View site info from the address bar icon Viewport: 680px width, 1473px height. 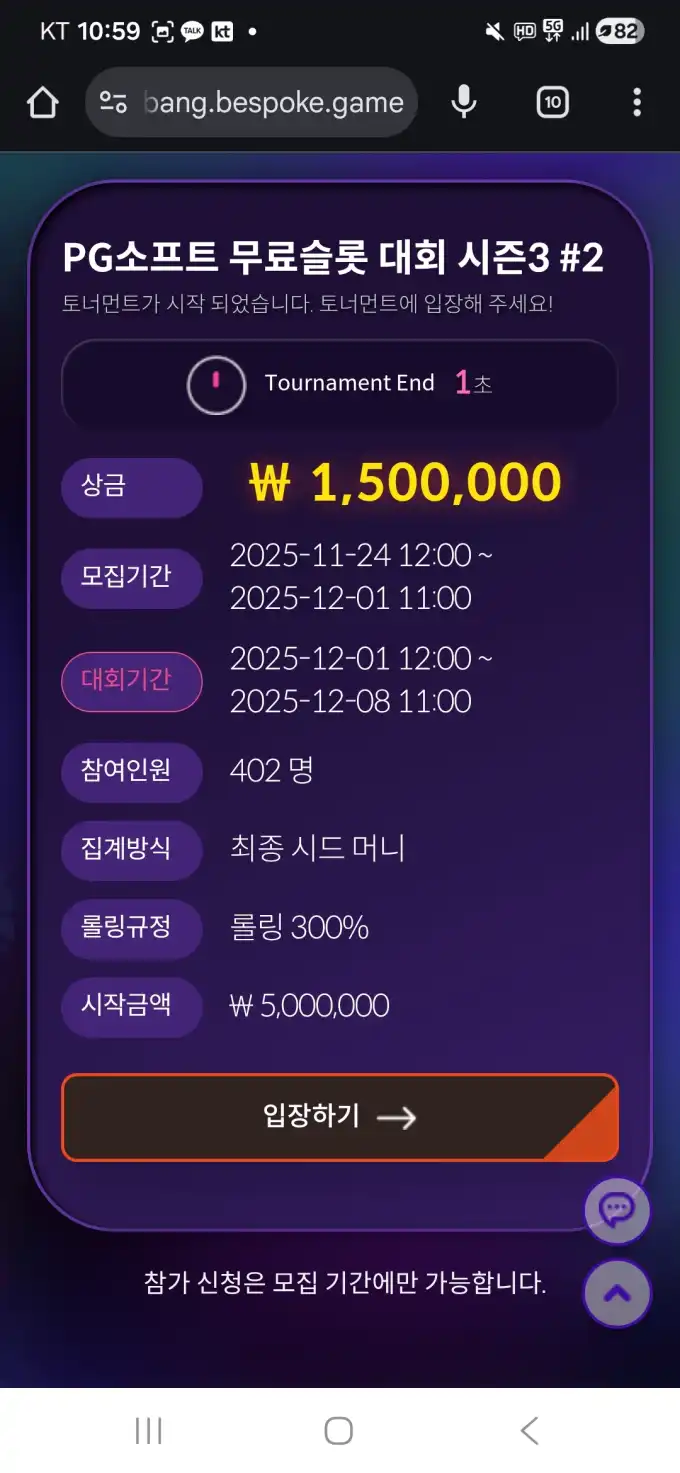[114, 102]
